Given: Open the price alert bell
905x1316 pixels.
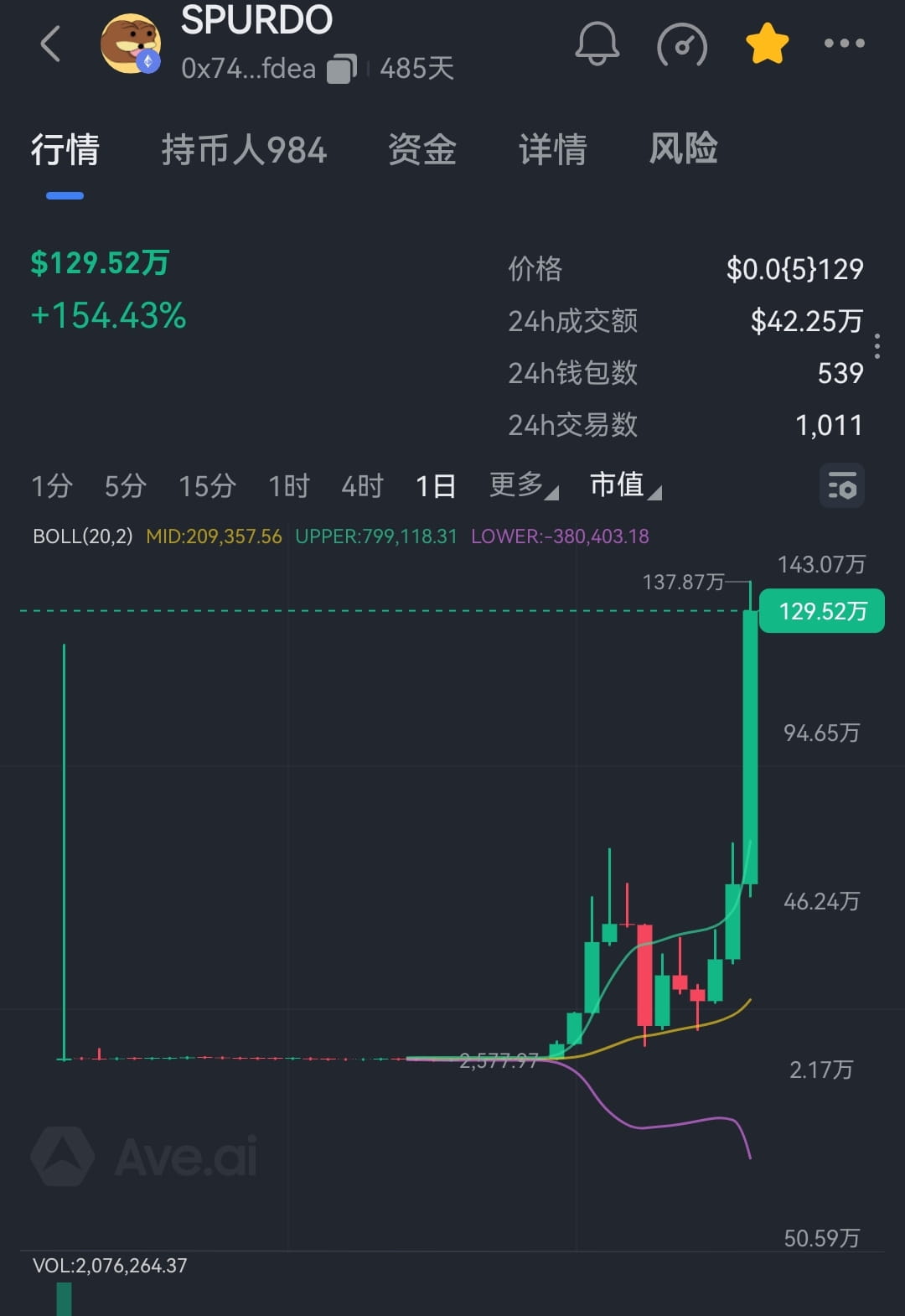Looking at the screenshot, I should tap(597, 44).
